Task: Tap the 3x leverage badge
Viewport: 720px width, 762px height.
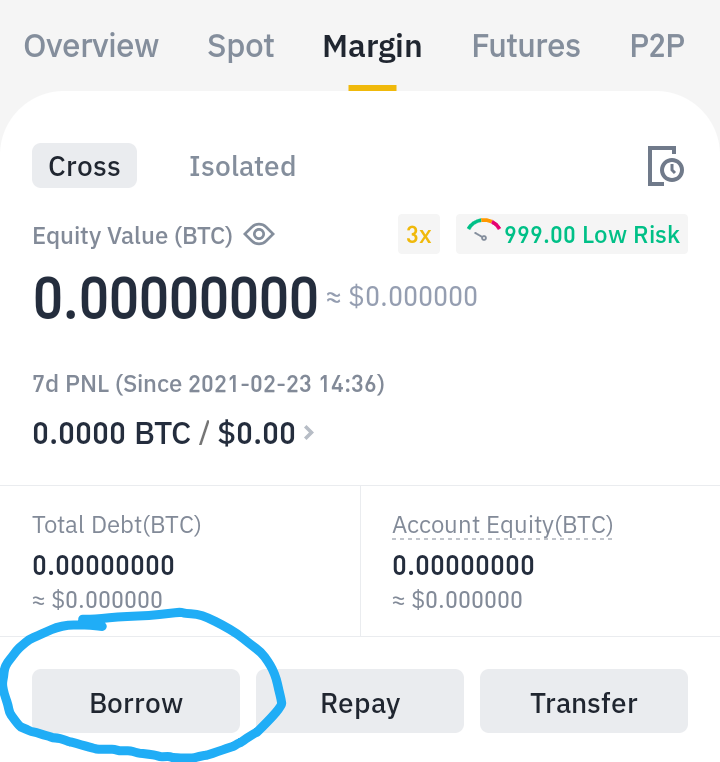Action: 419,234
